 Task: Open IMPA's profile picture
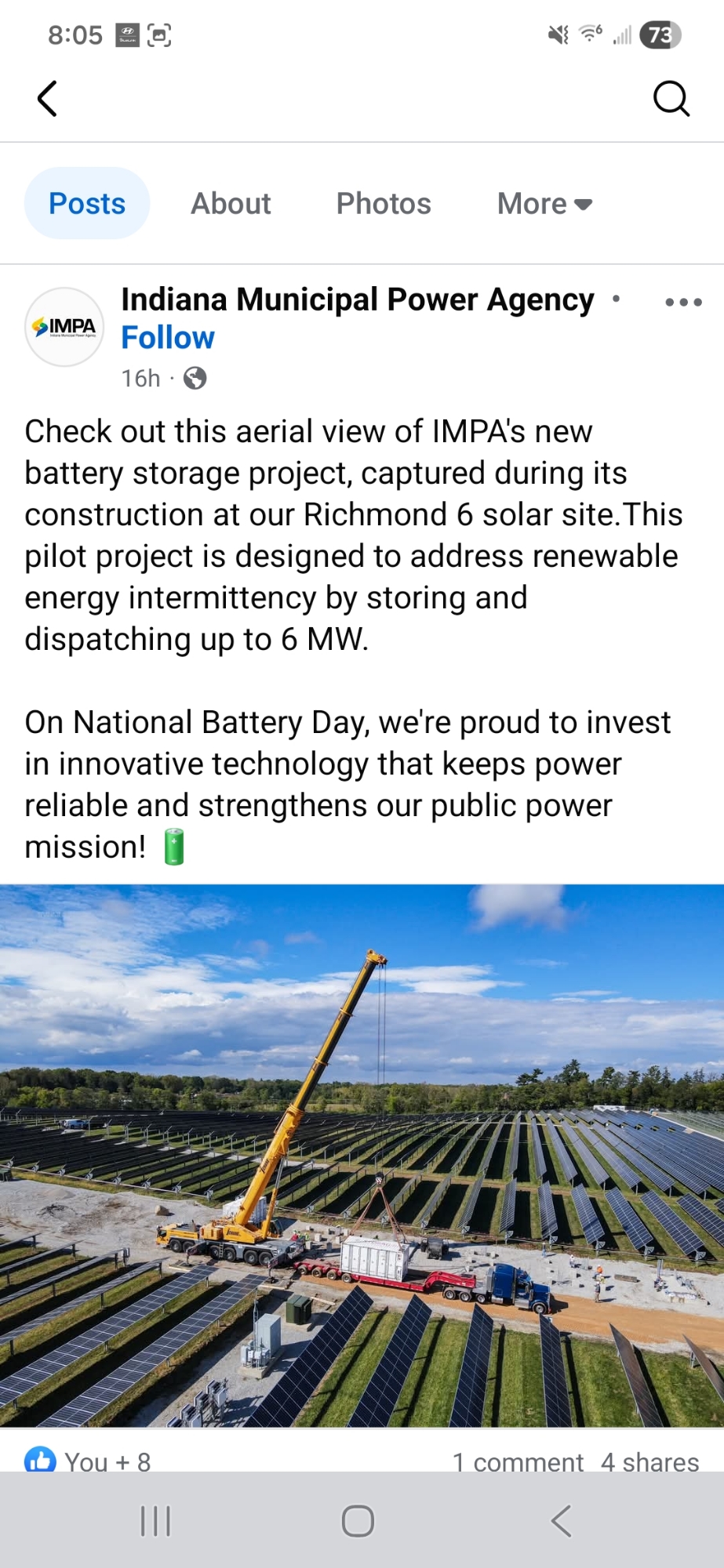coord(64,327)
